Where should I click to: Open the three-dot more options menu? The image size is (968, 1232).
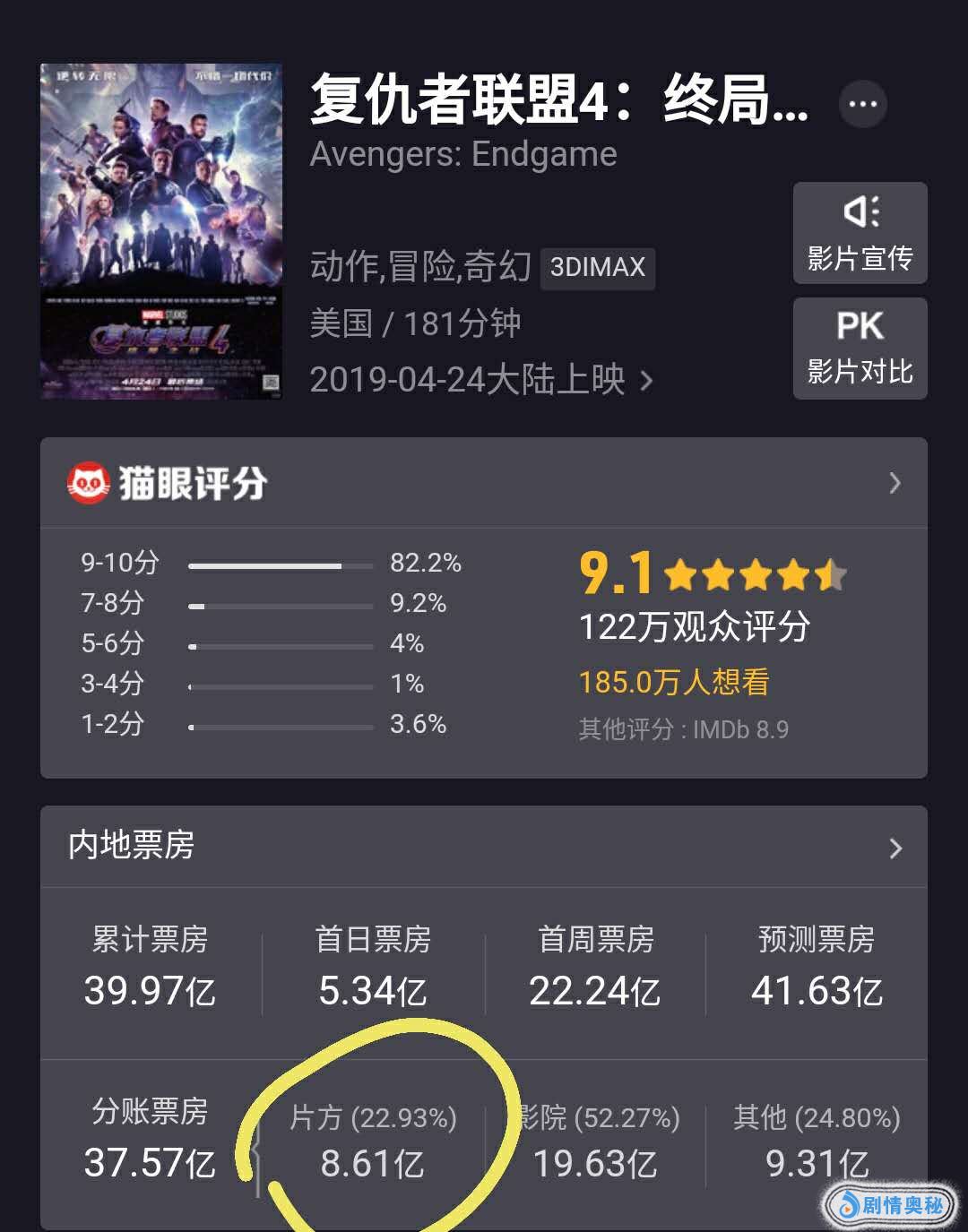[862, 104]
